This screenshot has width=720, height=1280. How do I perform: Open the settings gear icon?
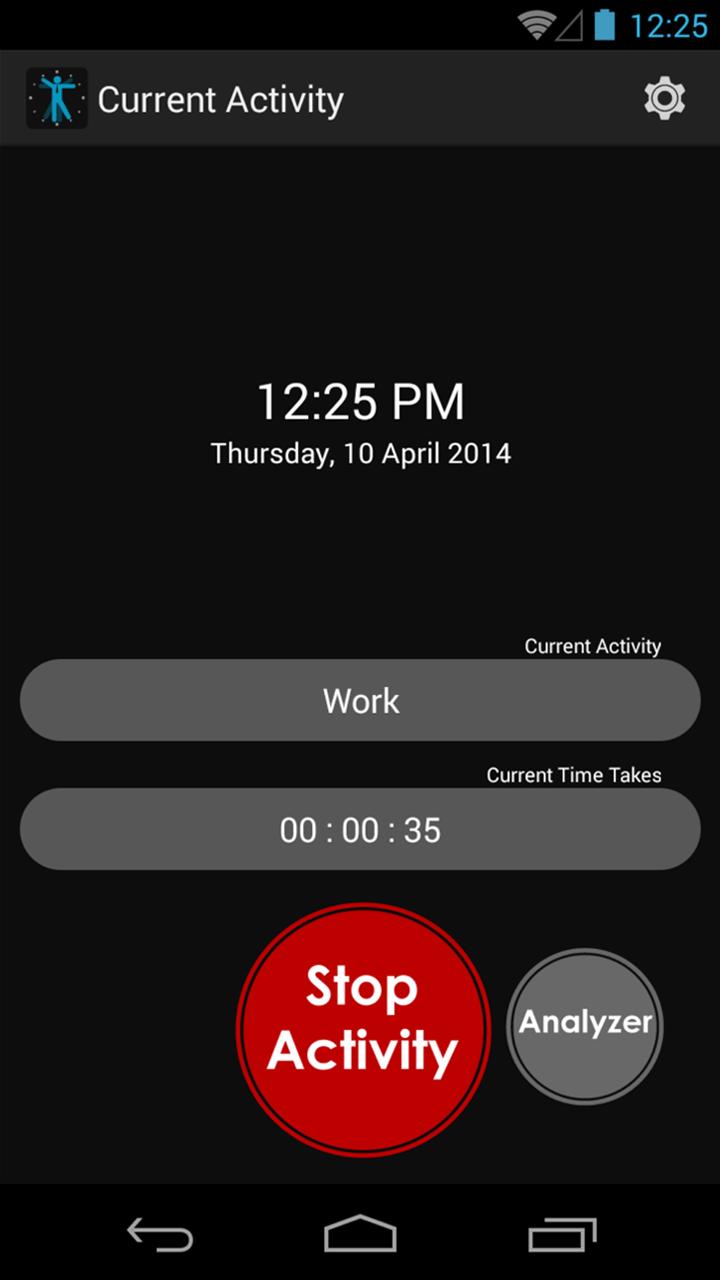point(664,99)
